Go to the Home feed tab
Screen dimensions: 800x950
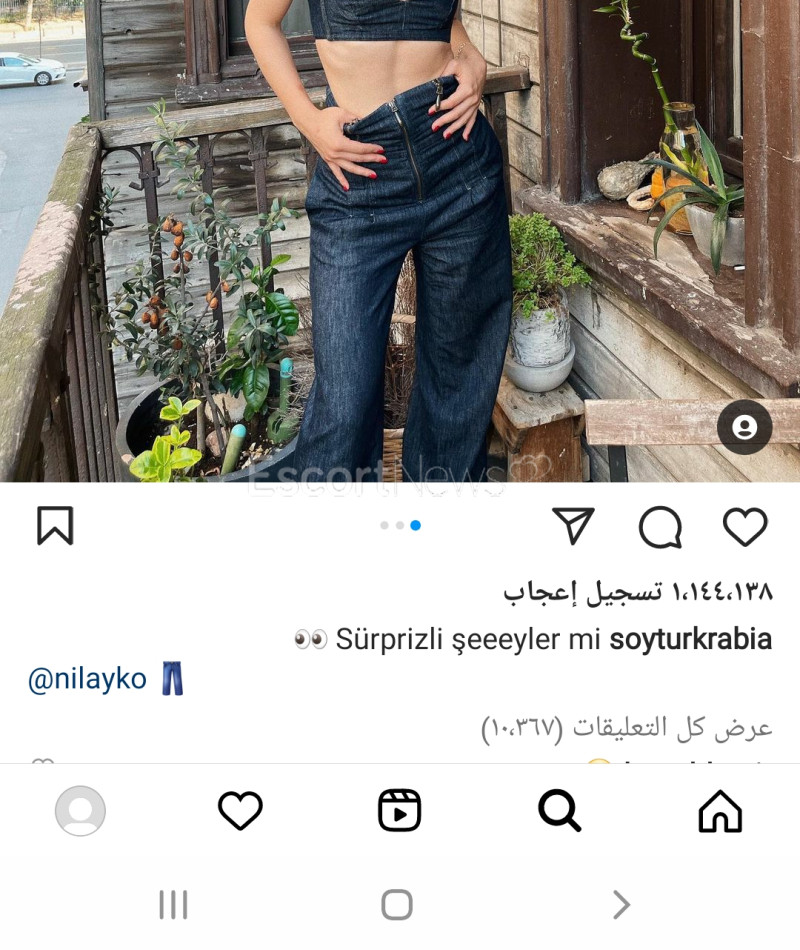click(x=720, y=810)
